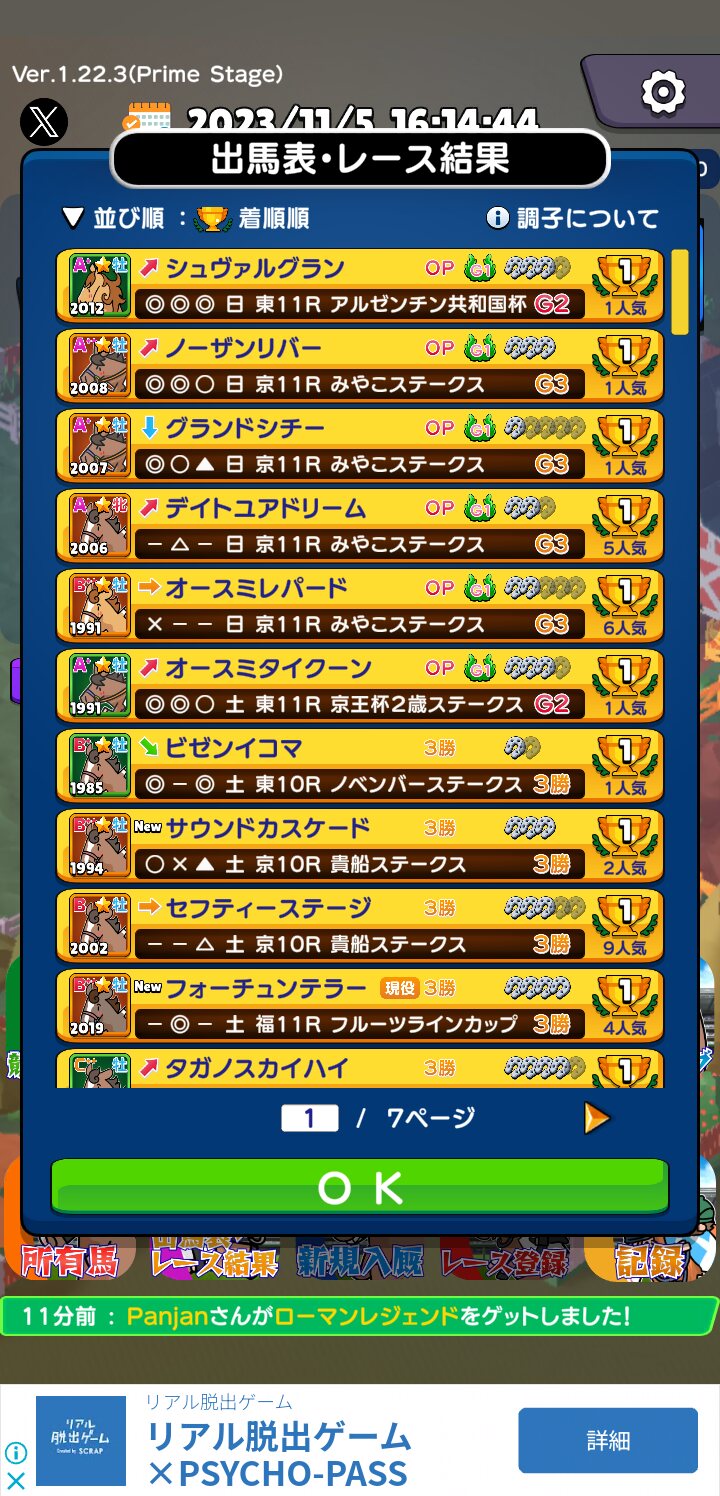Viewport: 720px width, 1496px height.
Task: Open settings gear icon
Action: pyautogui.click(x=662, y=93)
